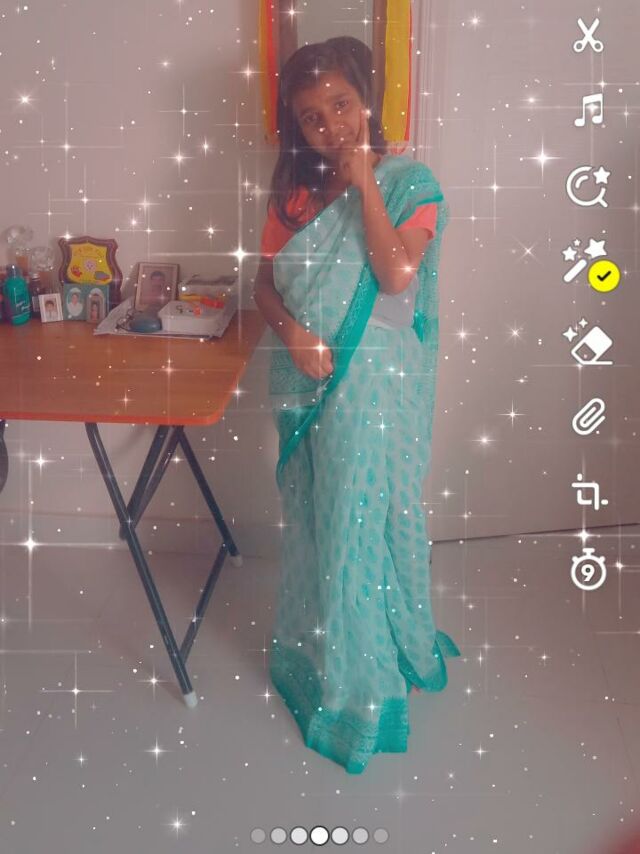Viewport: 640px width, 854px height.
Task: Select the magic eraser tool
Action: 587,342
